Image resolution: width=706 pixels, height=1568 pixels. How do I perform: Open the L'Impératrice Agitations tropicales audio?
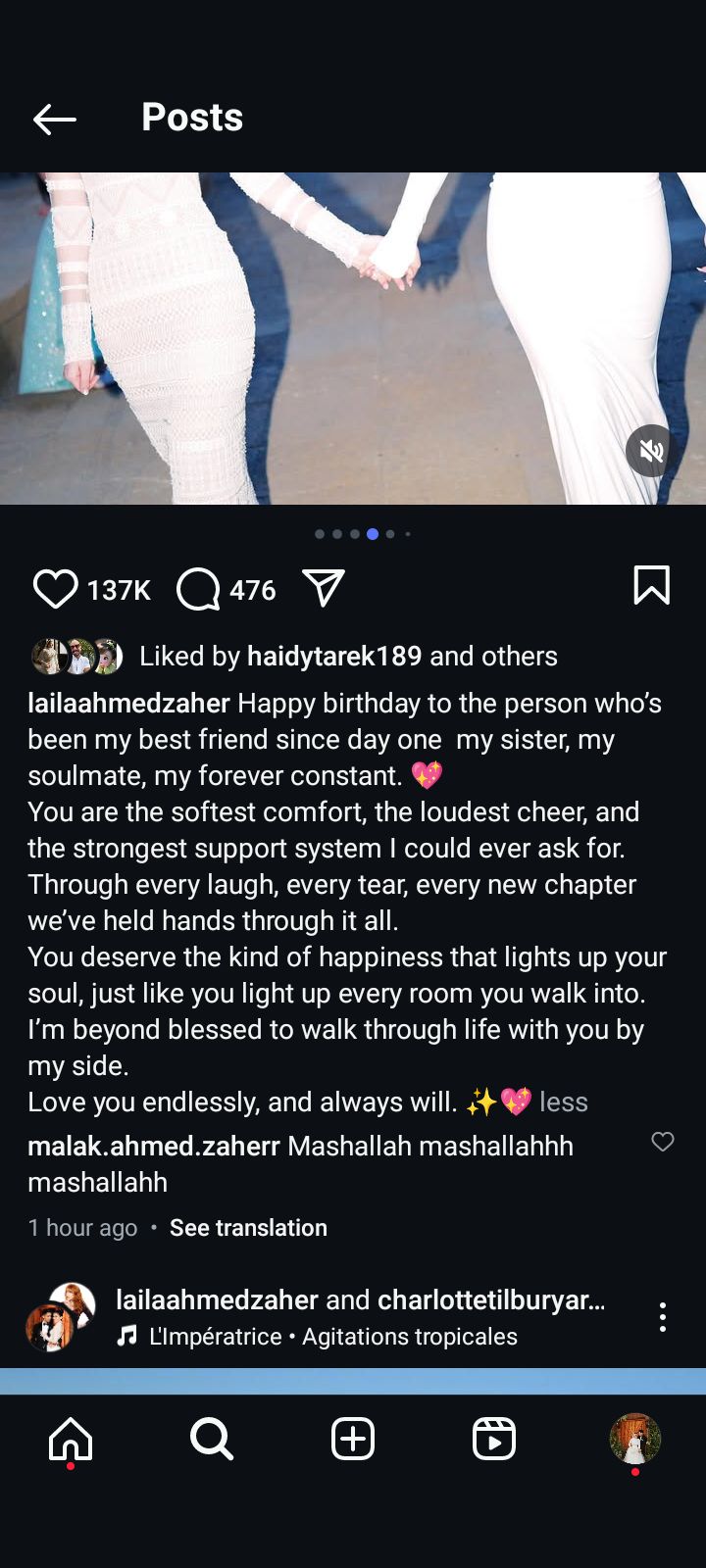coord(333,1336)
